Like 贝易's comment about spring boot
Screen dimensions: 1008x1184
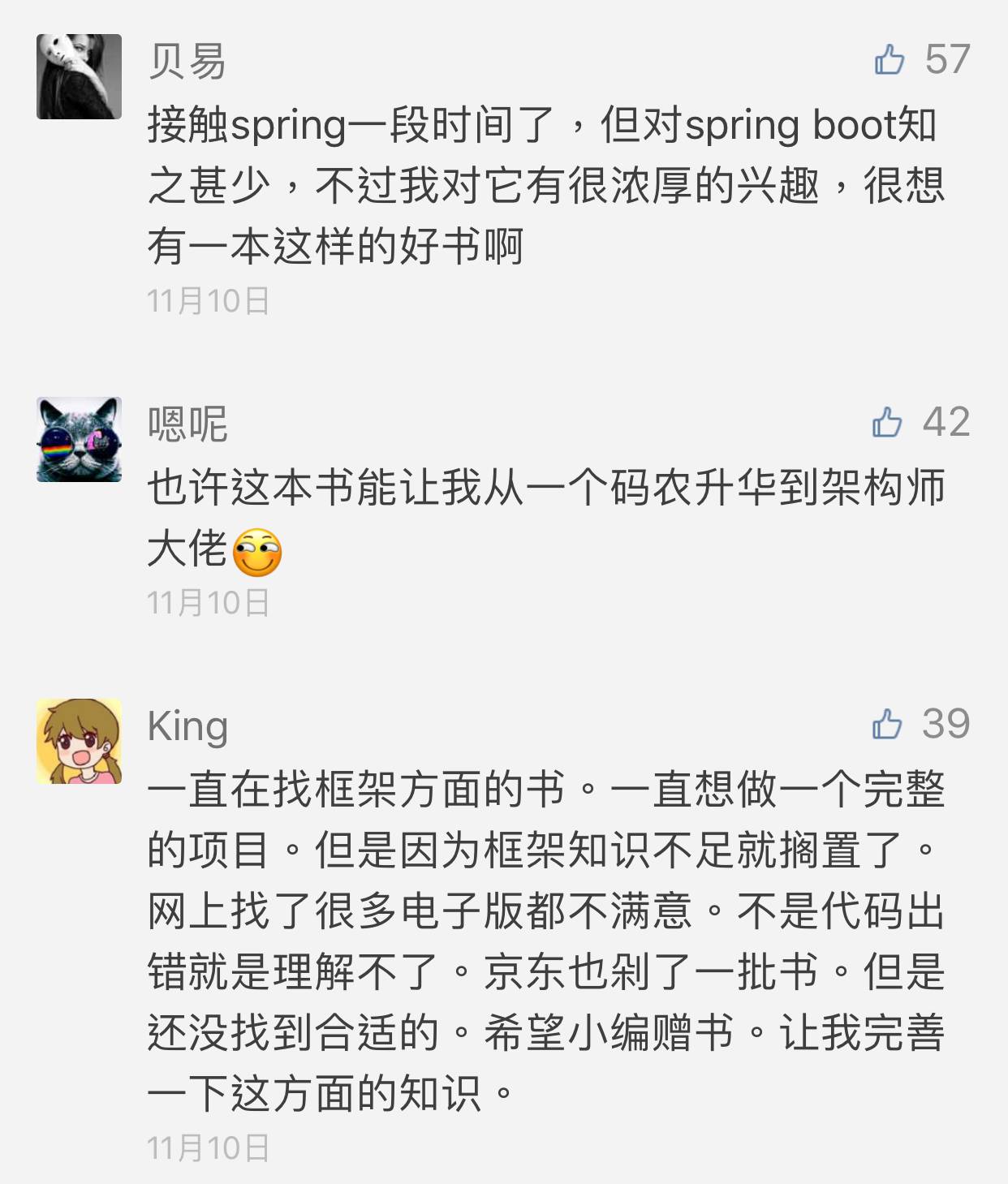tap(890, 60)
